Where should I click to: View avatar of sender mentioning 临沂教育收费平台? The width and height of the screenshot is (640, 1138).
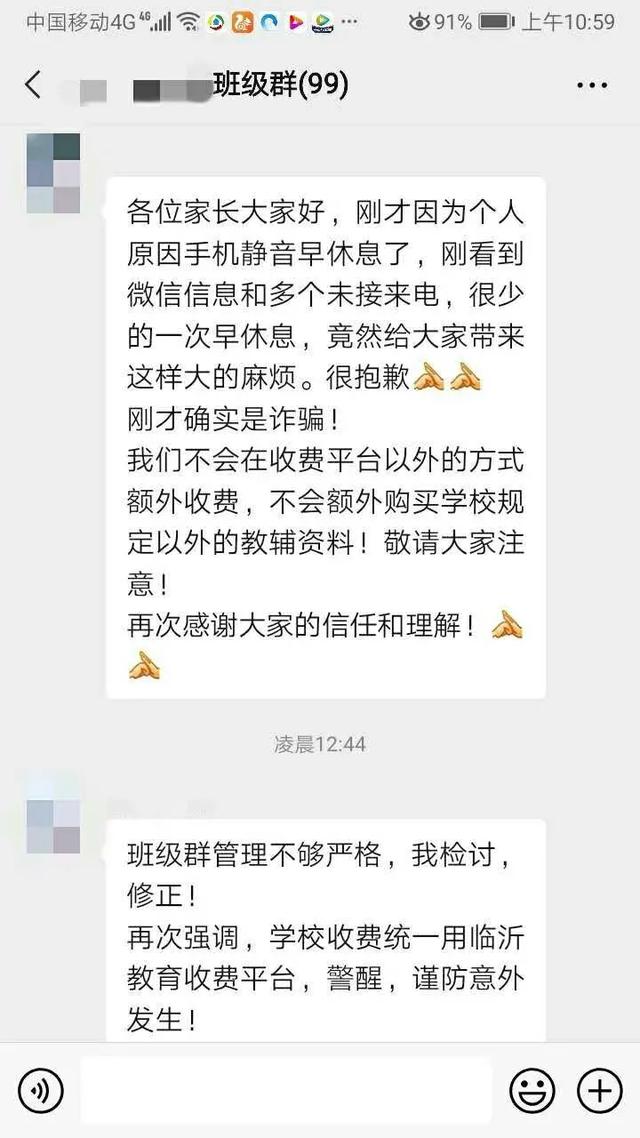(x=54, y=814)
